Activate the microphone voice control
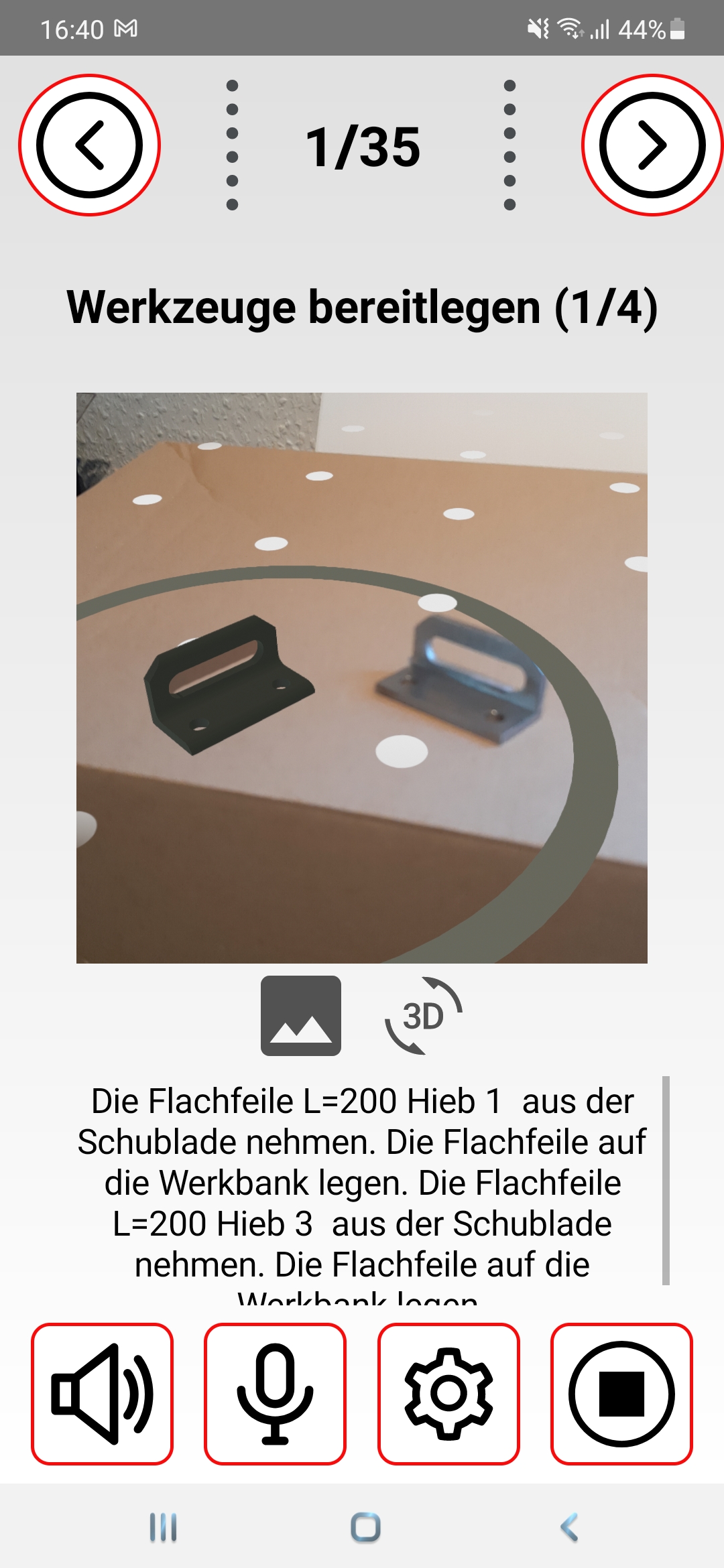 (x=275, y=1394)
